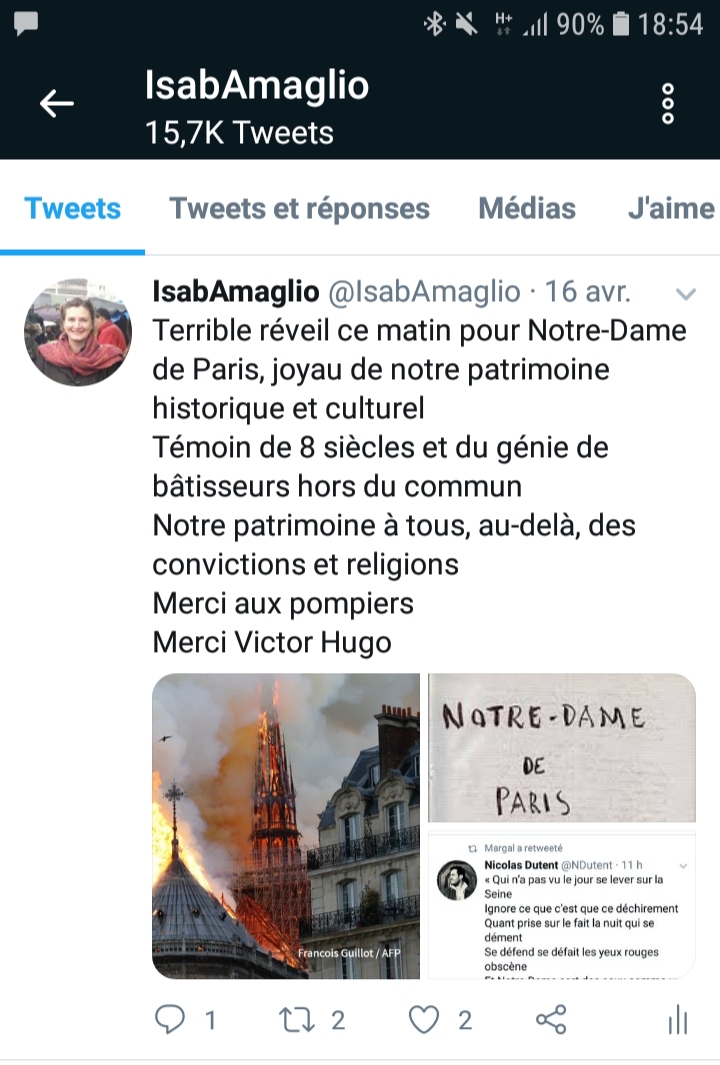View tweet activity statistics
The width and height of the screenshot is (720, 1065).
click(678, 1019)
